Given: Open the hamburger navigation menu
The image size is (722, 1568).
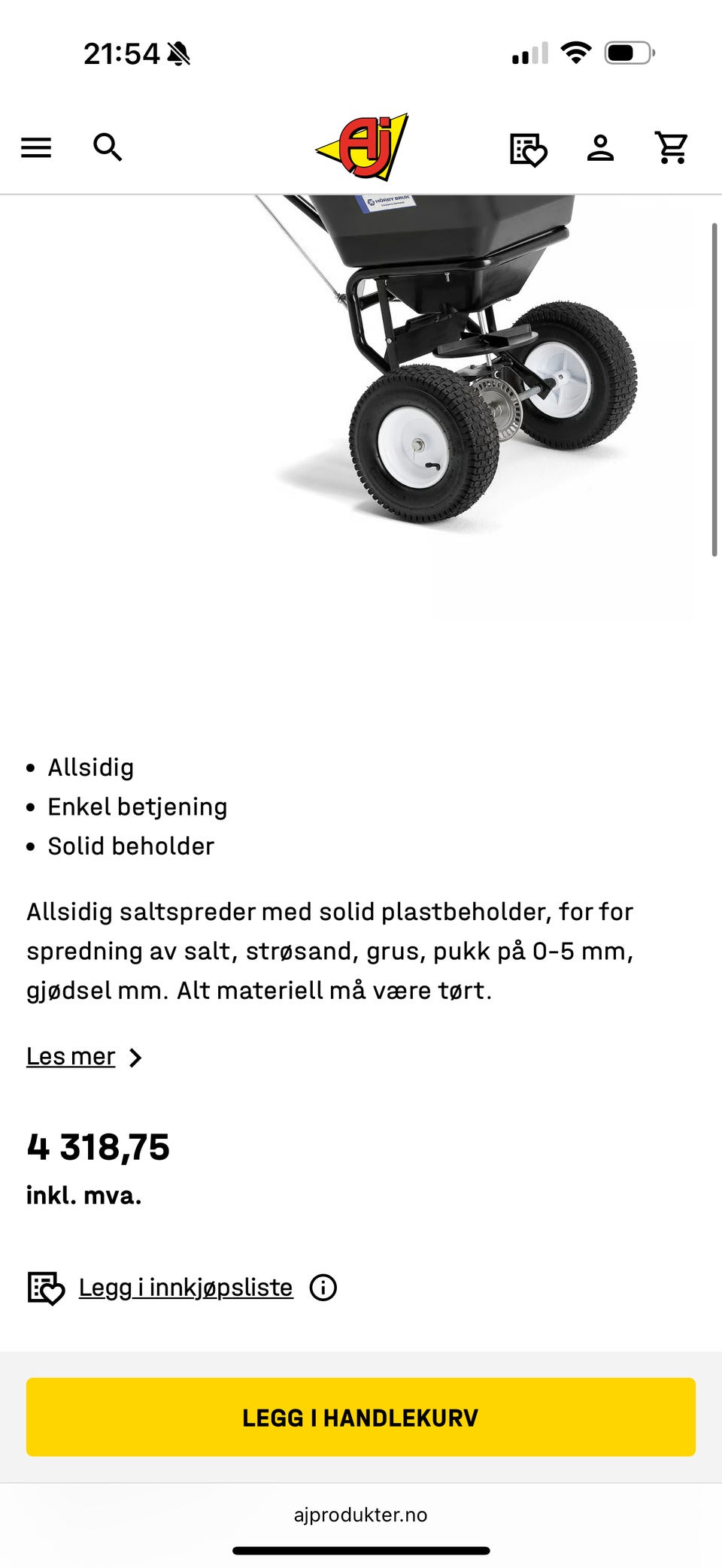Looking at the screenshot, I should point(36,148).
